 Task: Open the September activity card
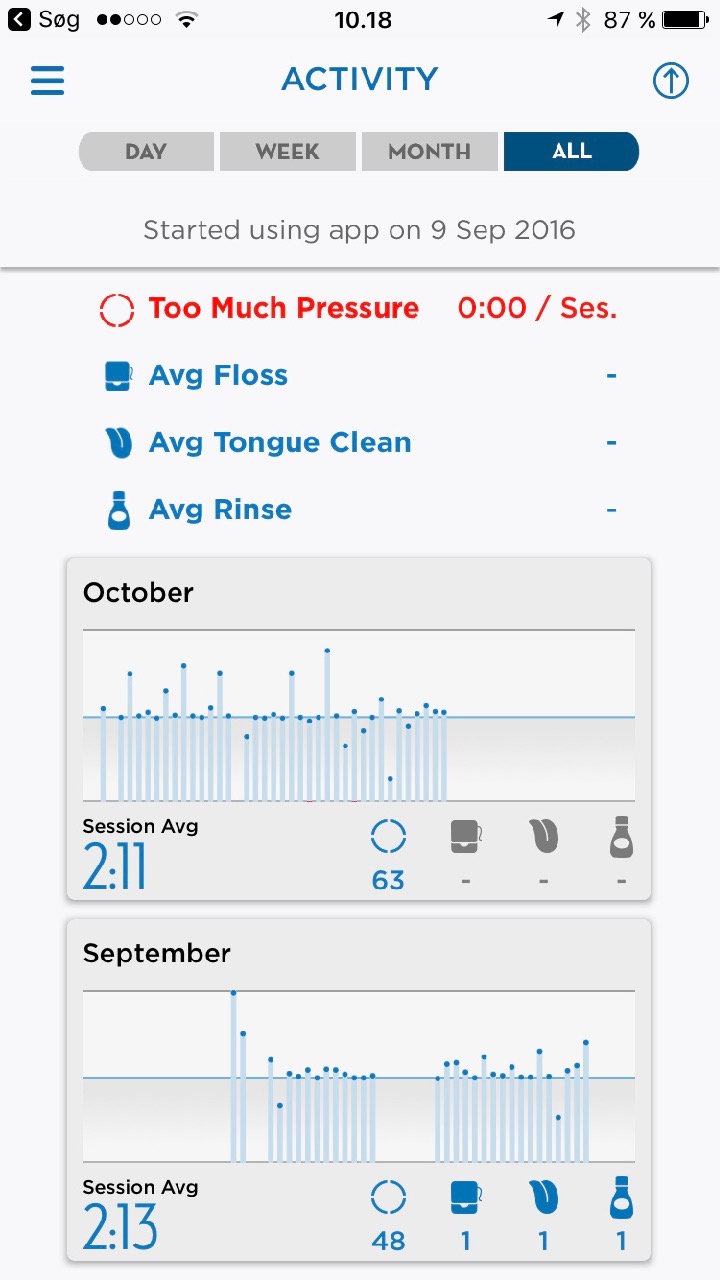pos(359,1090)
